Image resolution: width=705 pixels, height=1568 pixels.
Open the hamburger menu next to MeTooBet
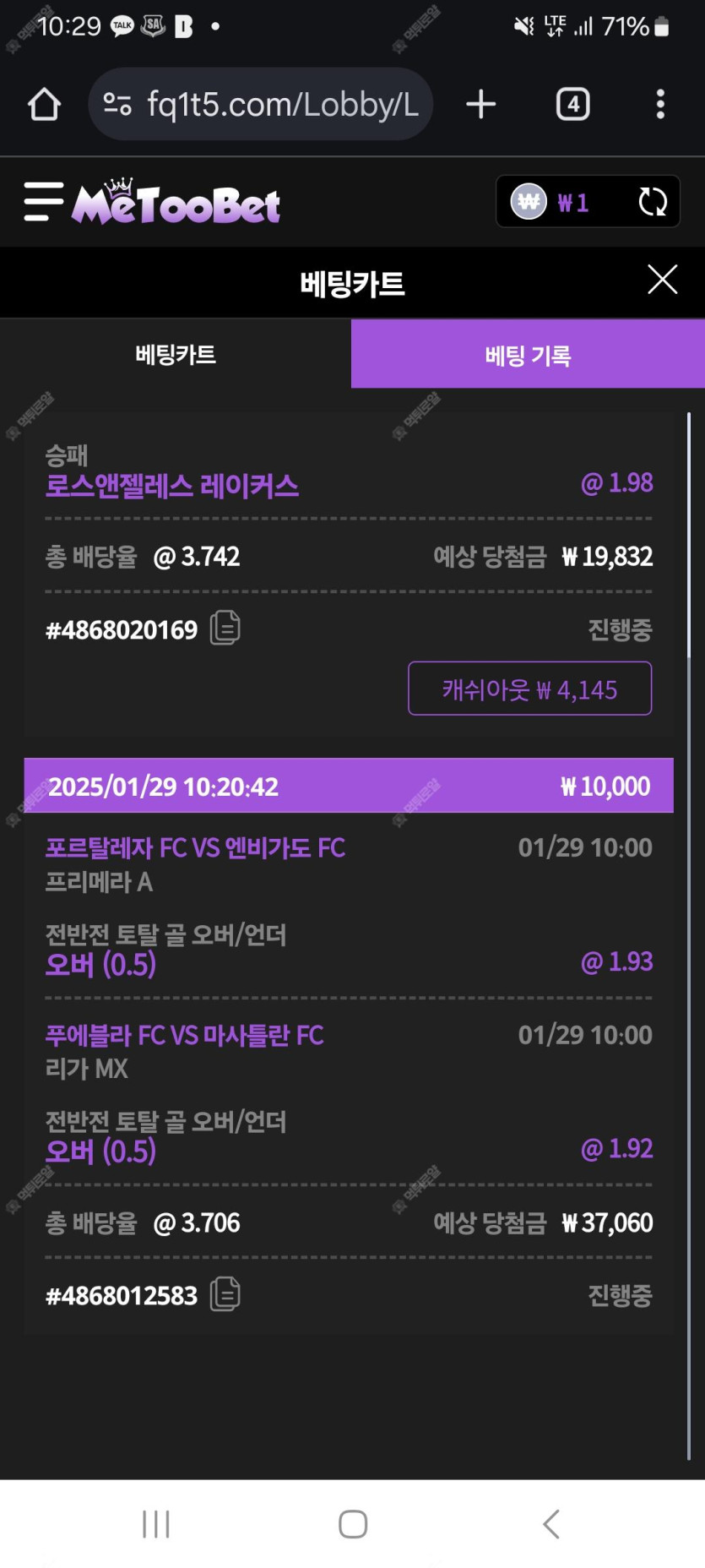[43, 202]
